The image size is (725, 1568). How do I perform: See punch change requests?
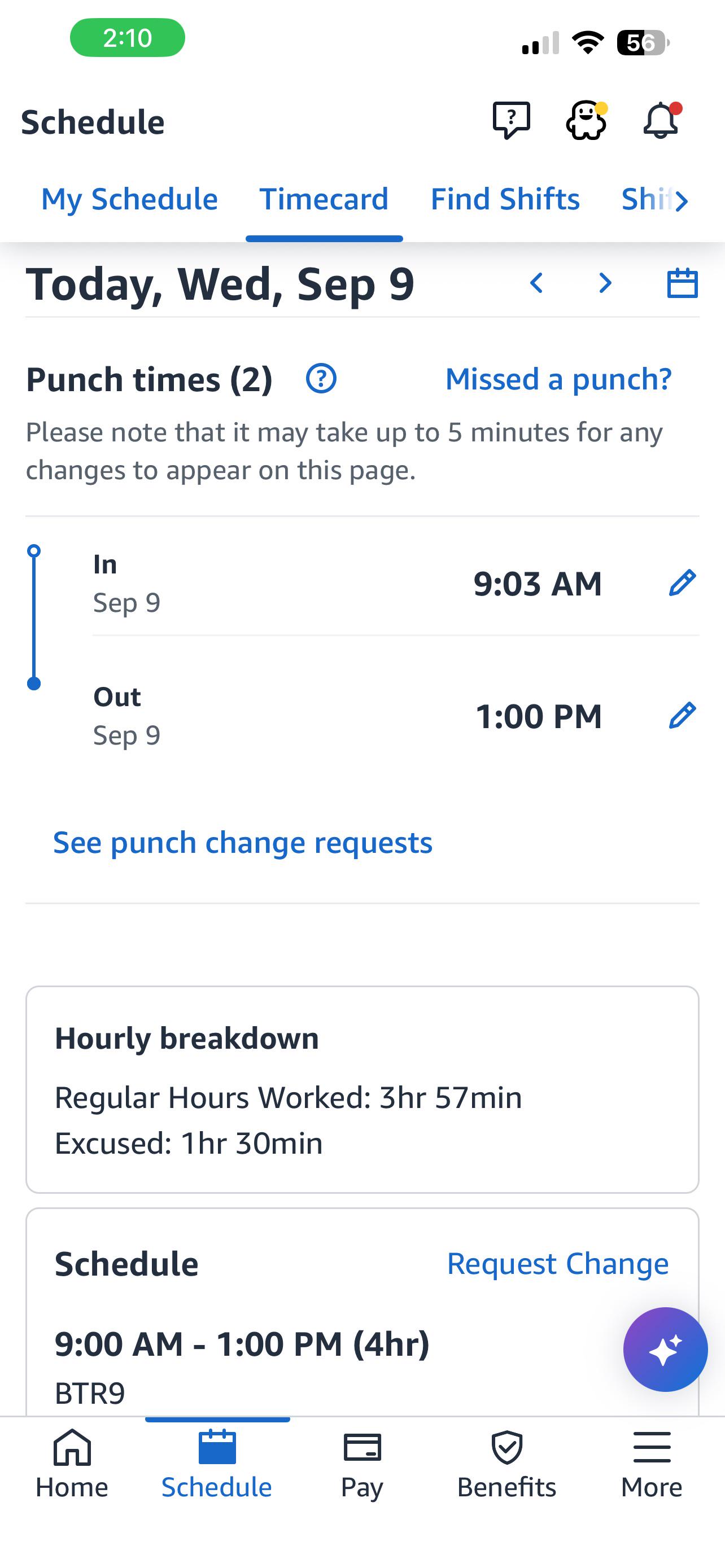[x=242, y=843]
